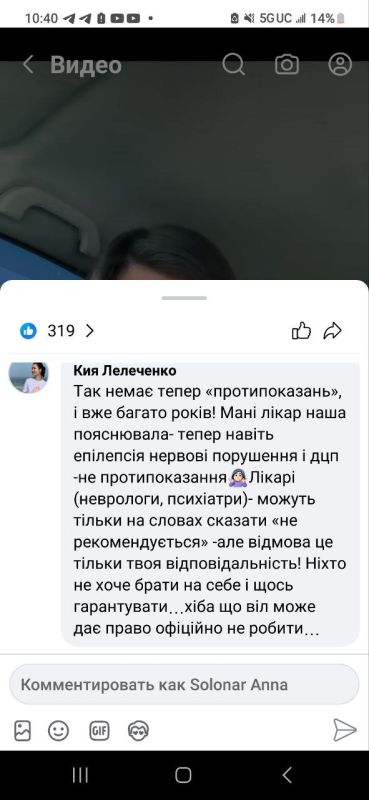Image resolution: width=369 pixels, height=800 pixels.
Task: Open the emoji picker
Action: [59, 731]
